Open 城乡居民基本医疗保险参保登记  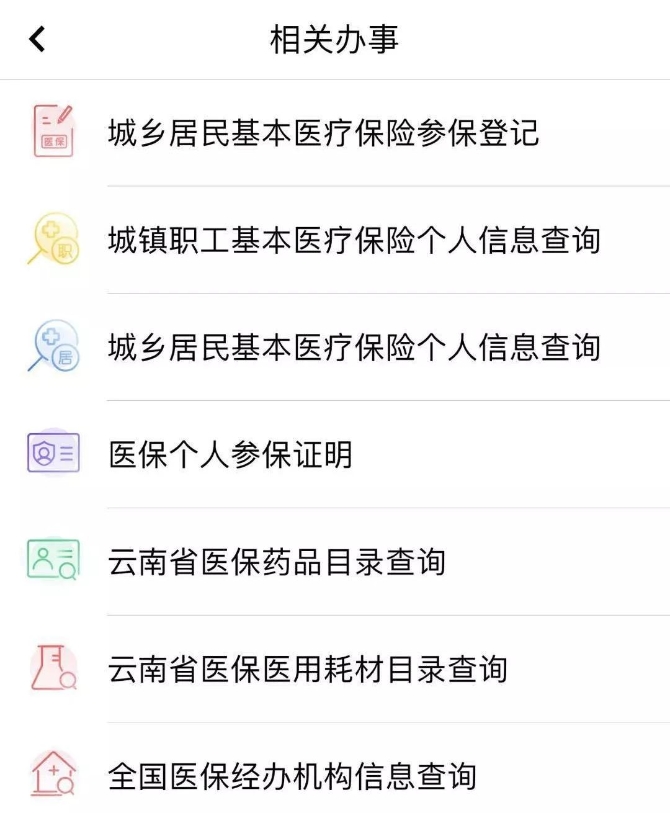pyautogui.click(x=323, y=133)
